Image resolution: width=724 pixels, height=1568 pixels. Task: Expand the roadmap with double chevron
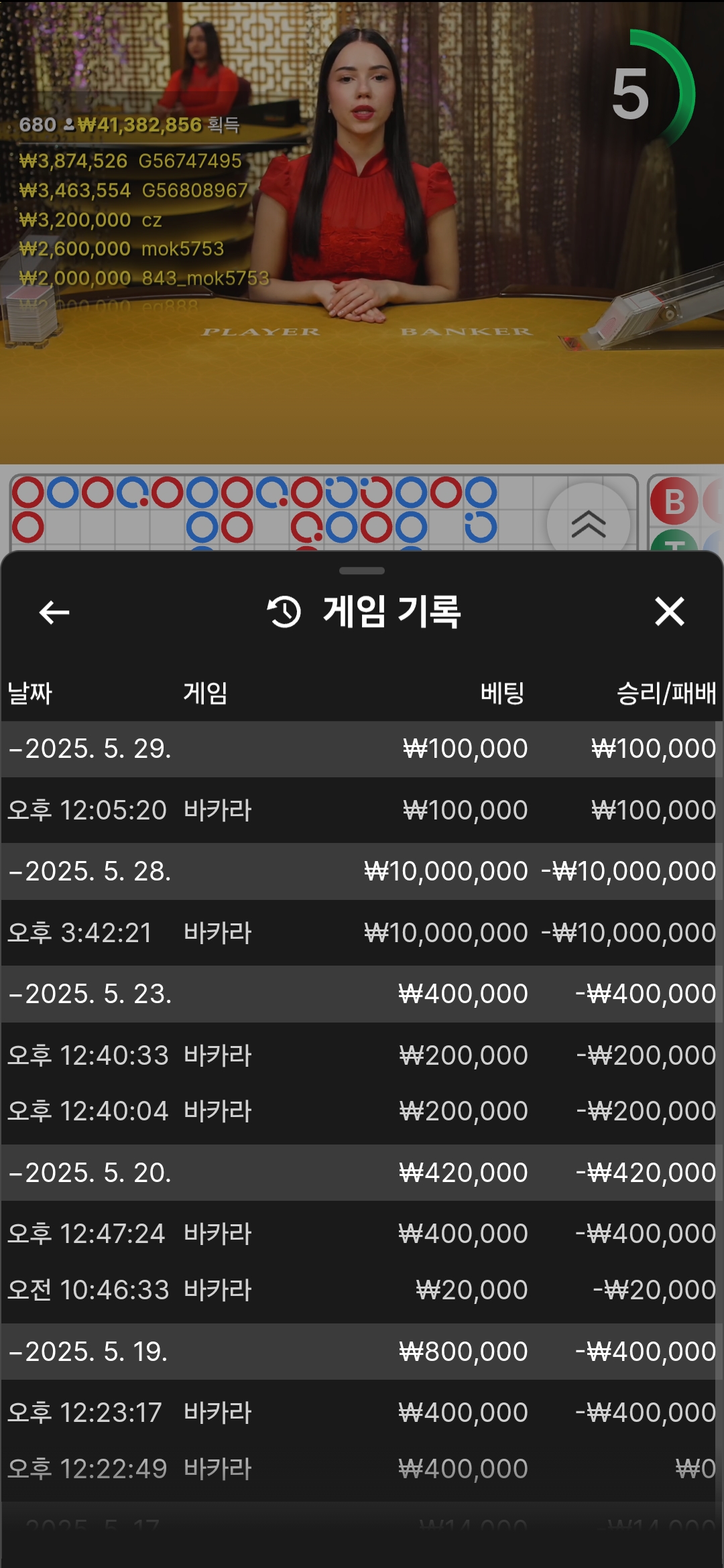[589, 524]
